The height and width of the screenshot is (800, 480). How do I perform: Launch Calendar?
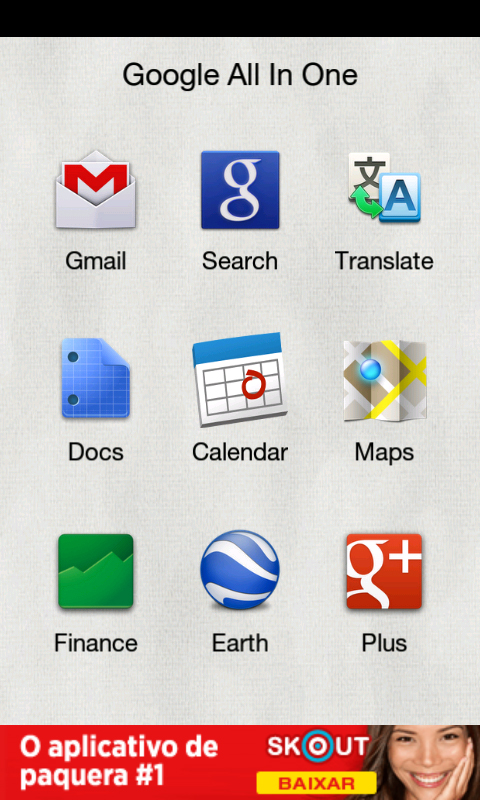(x=240, y=380)
